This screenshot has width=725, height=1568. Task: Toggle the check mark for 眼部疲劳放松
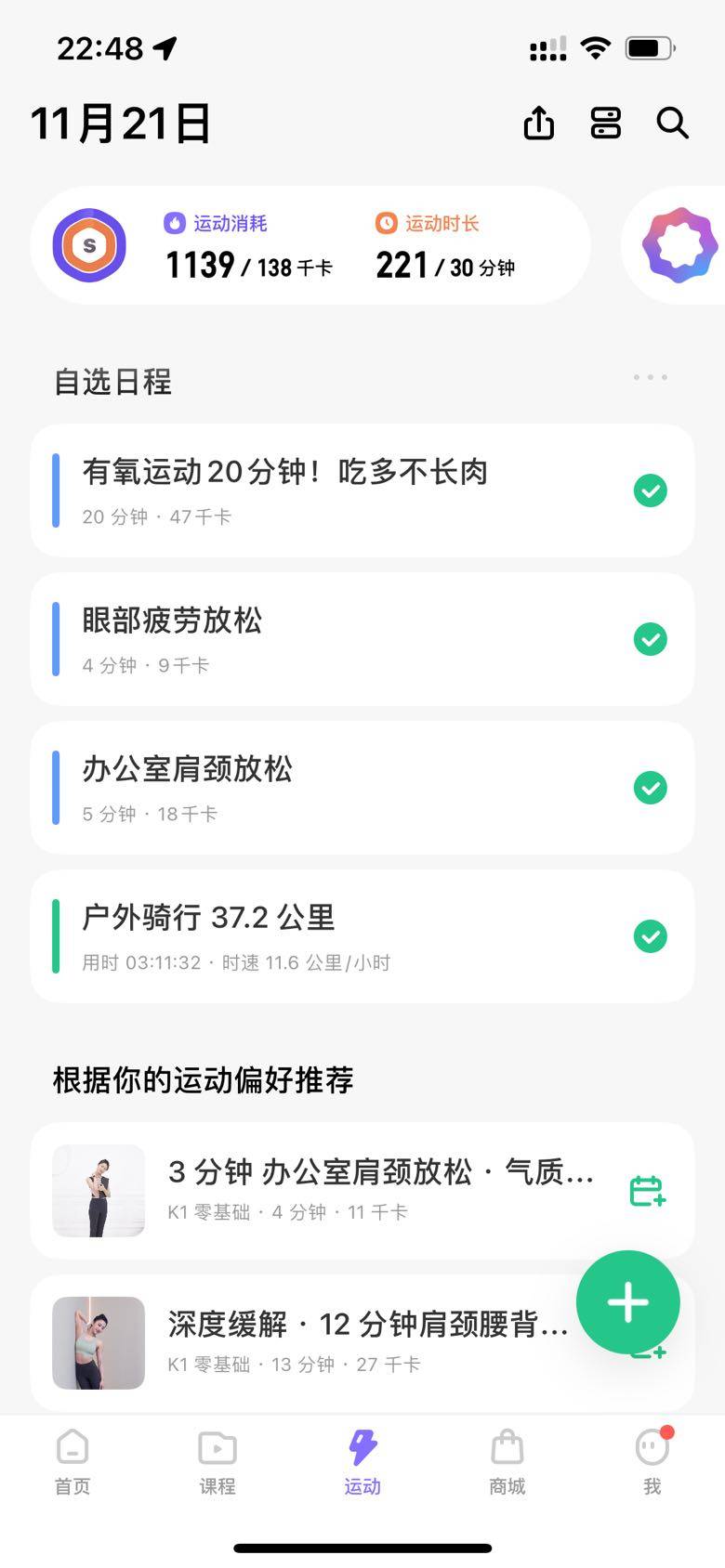(x=650, y=639)
